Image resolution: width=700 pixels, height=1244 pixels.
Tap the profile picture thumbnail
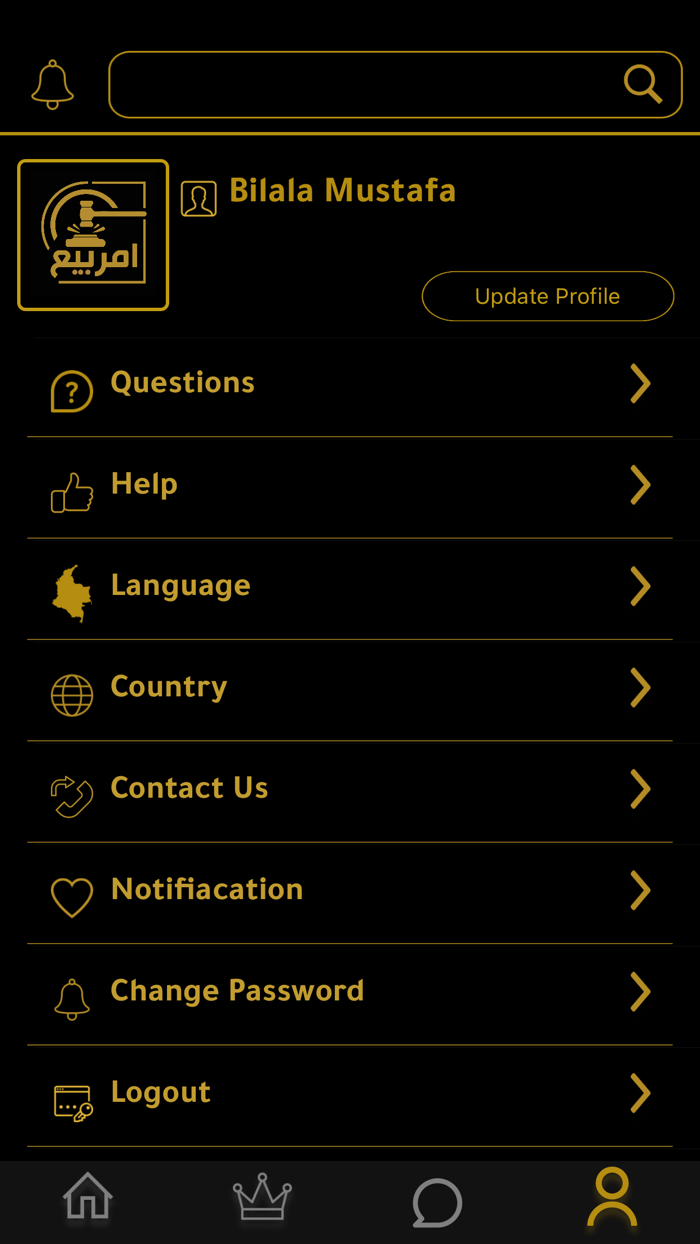coord(93,235)
